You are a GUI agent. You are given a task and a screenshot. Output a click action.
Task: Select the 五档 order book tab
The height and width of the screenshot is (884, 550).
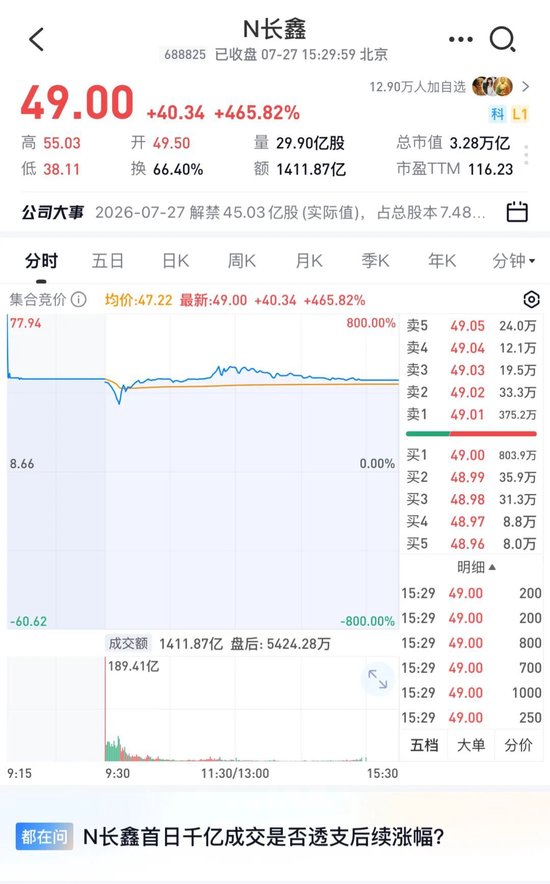point(424,745)
